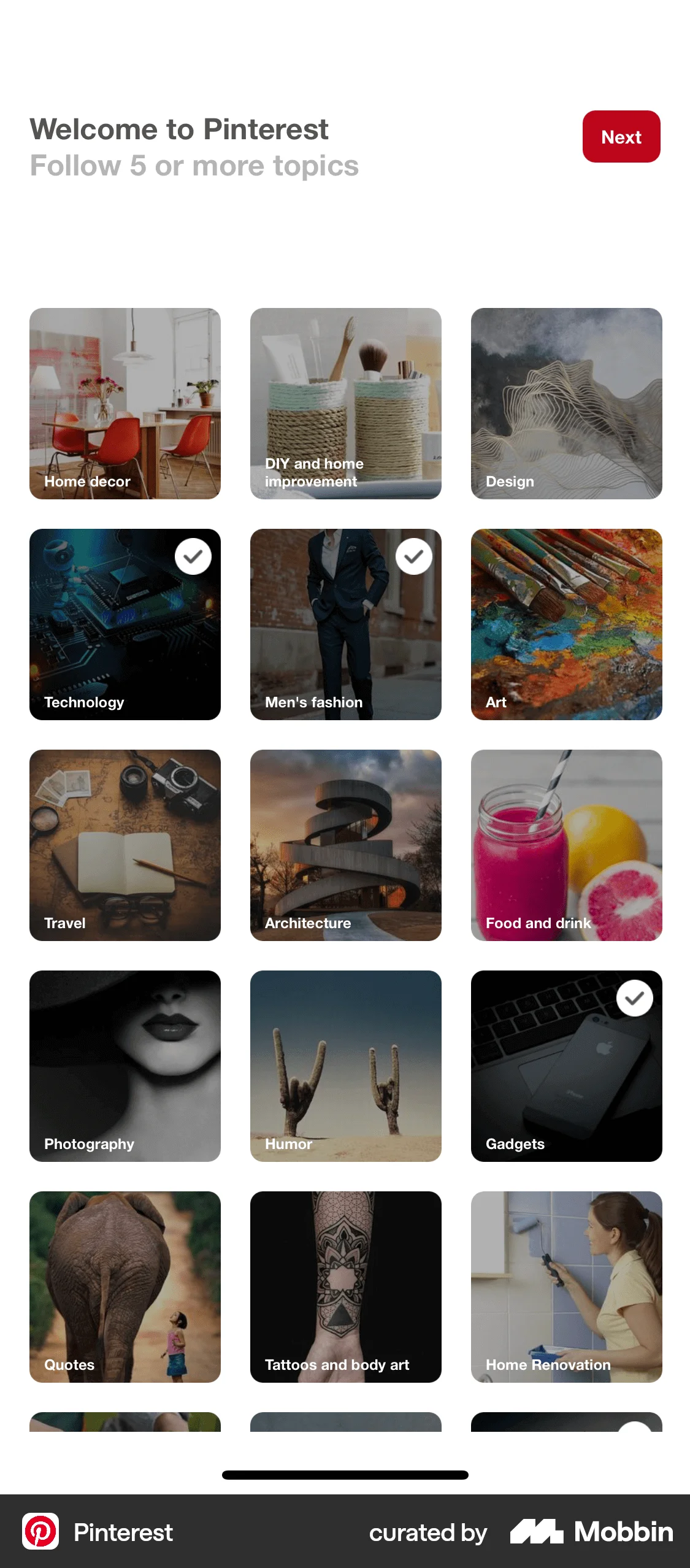Select the Art topic tile
Image resolution: width=690 pixels, height=1568 pixels.
[566, 626]
